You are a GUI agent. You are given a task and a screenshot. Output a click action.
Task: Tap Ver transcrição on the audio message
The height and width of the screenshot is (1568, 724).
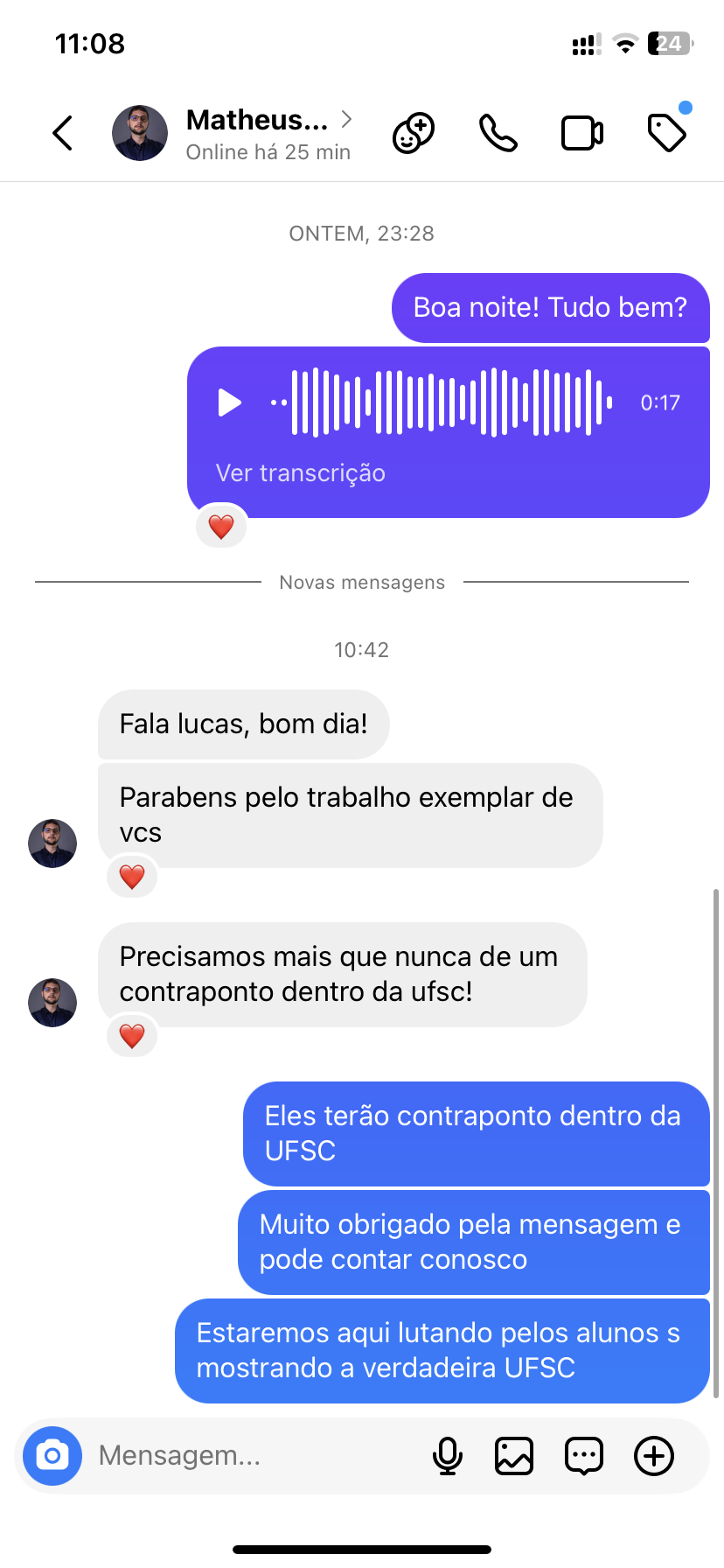point(301,473)
